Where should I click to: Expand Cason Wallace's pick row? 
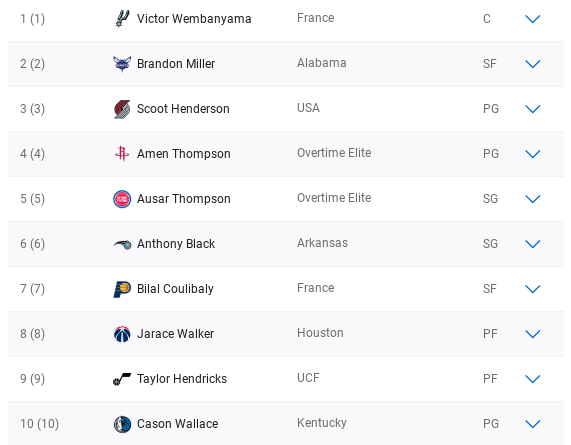click(532, 424)
